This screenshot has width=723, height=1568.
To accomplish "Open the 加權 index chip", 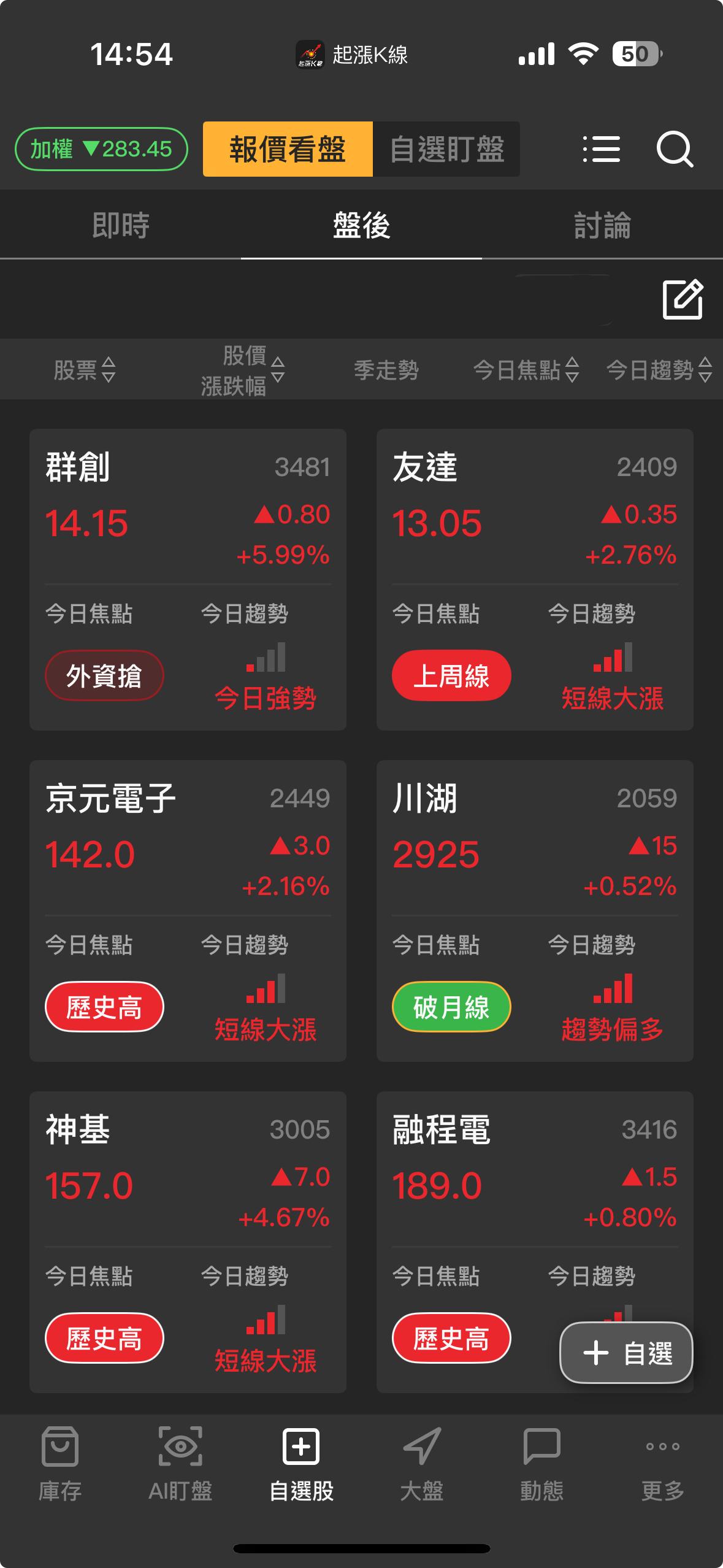I will (101, 149).
